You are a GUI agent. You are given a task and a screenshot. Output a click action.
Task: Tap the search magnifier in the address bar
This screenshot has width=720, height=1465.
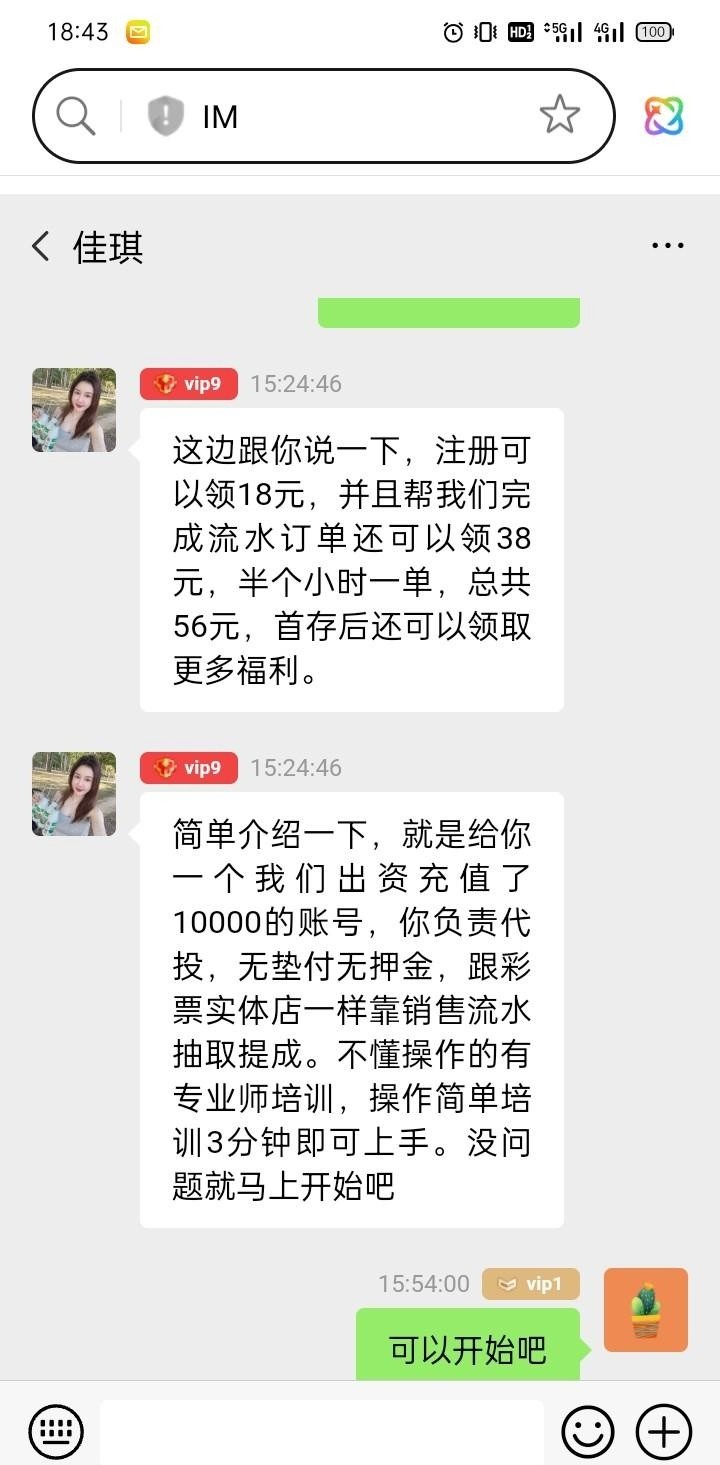76,116
